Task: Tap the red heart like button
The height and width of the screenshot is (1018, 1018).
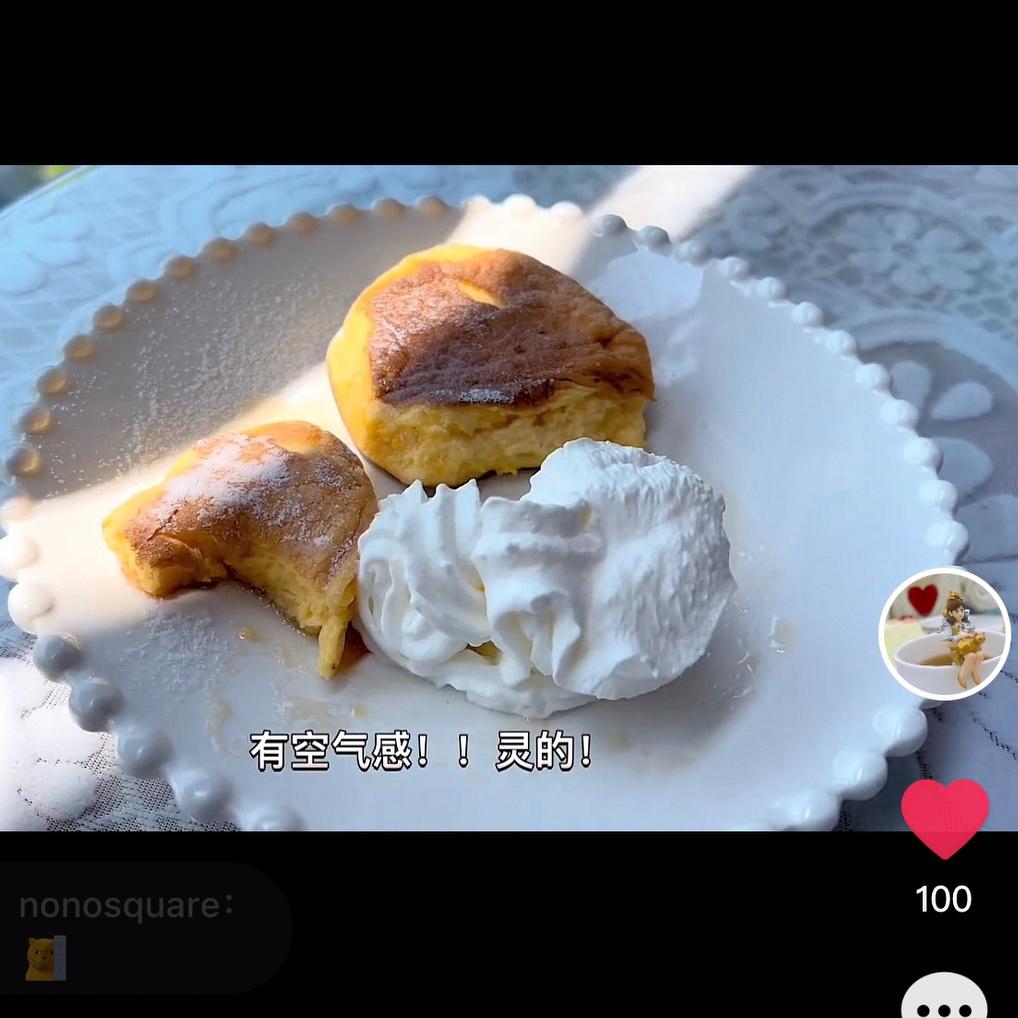Action: tap(944, 817)
